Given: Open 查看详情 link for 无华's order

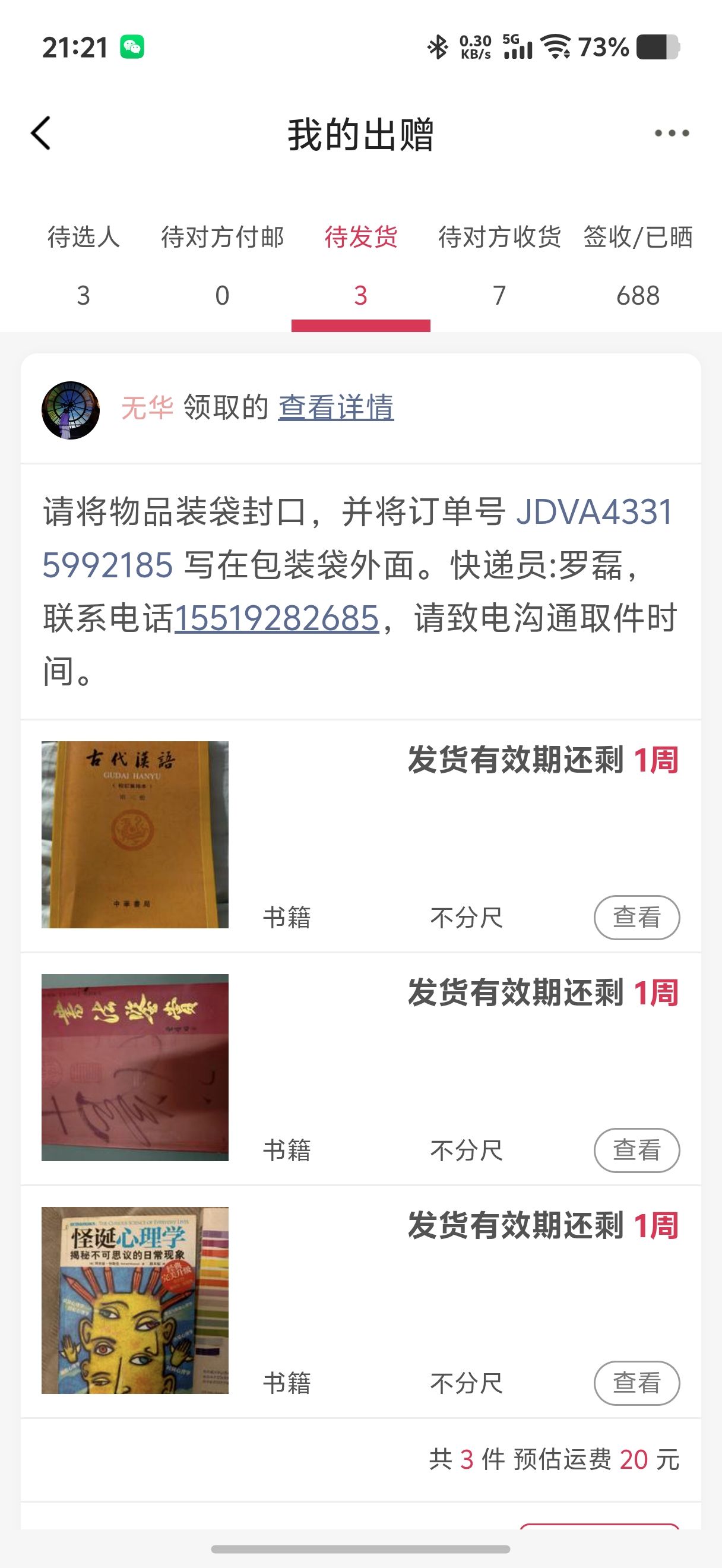Looking at the screenshot, I should 335,407.
